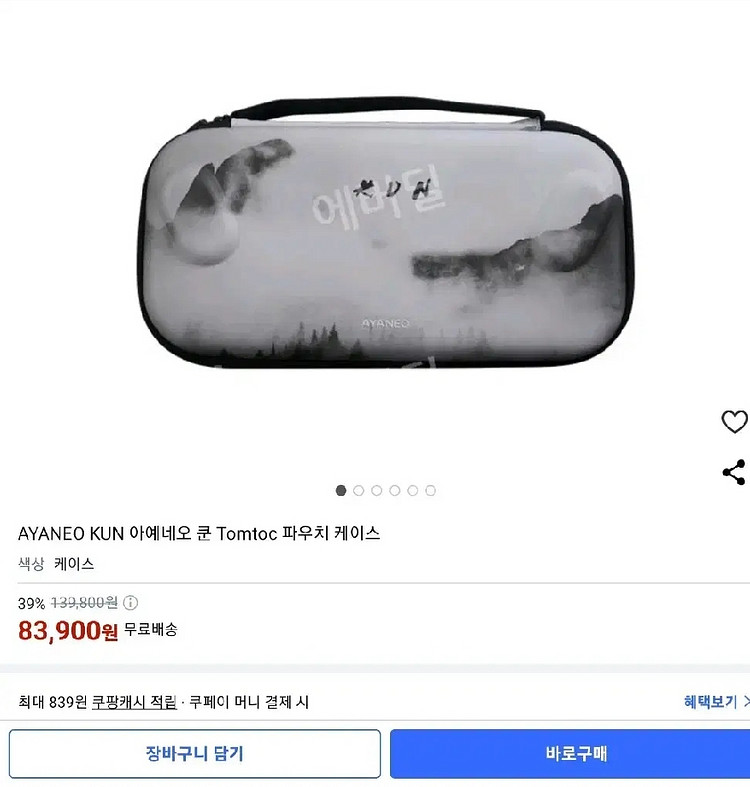Image resolution: width=750 pixels, height=787 pixels.
Task: Select the third image carousel dot
Action: (x=375, y=490)
